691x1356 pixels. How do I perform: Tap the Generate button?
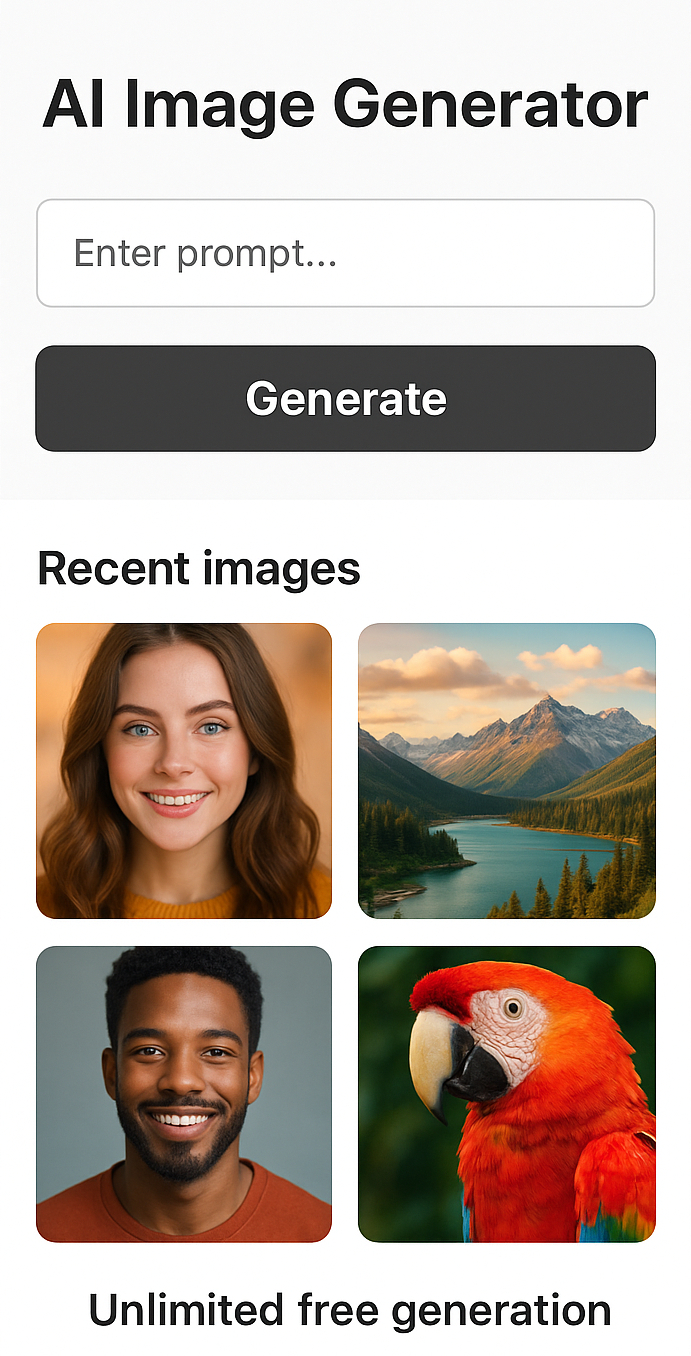(345, 398)
